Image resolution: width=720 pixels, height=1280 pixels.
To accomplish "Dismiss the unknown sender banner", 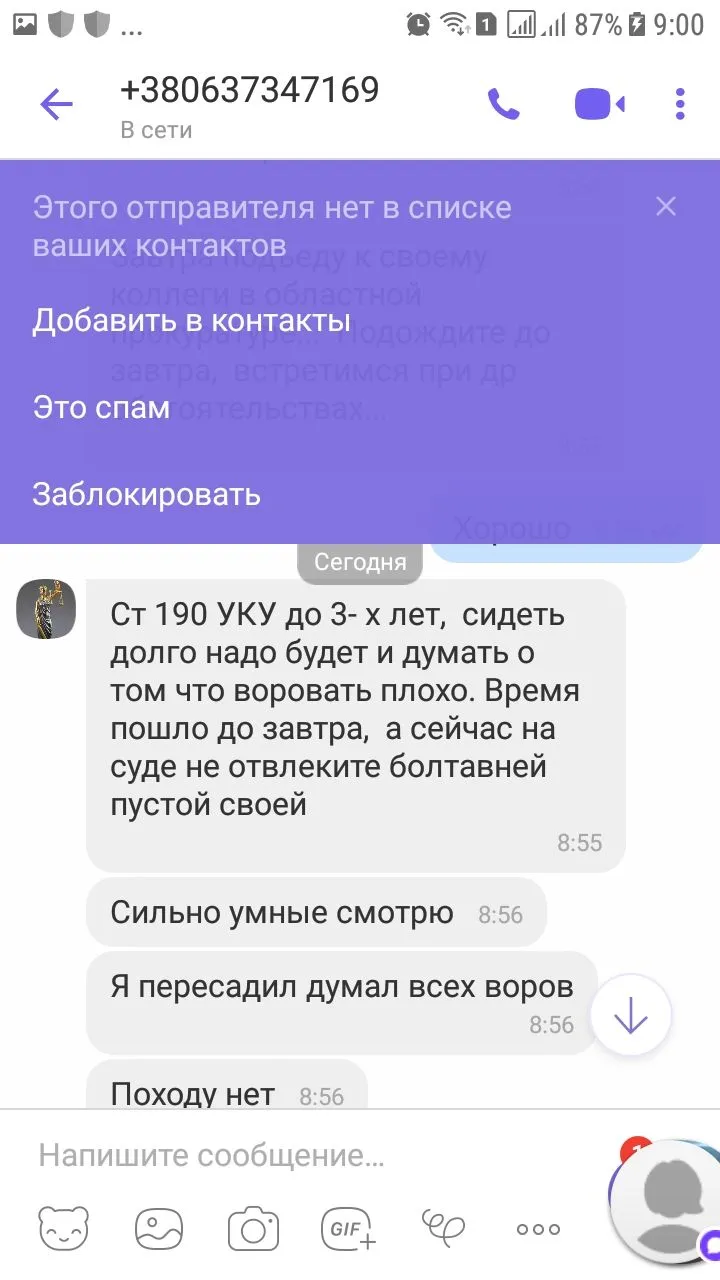I will [x=666, y=207].
